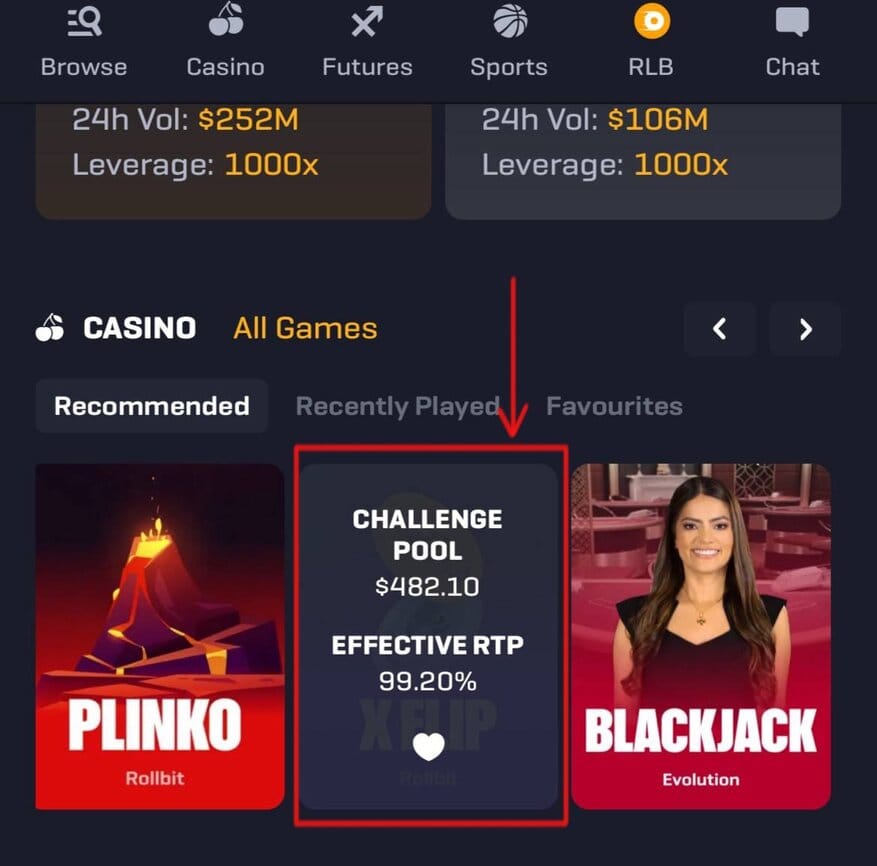Favourite X Flip with the heart icon

pyautogui.click(x=428, y=746)
